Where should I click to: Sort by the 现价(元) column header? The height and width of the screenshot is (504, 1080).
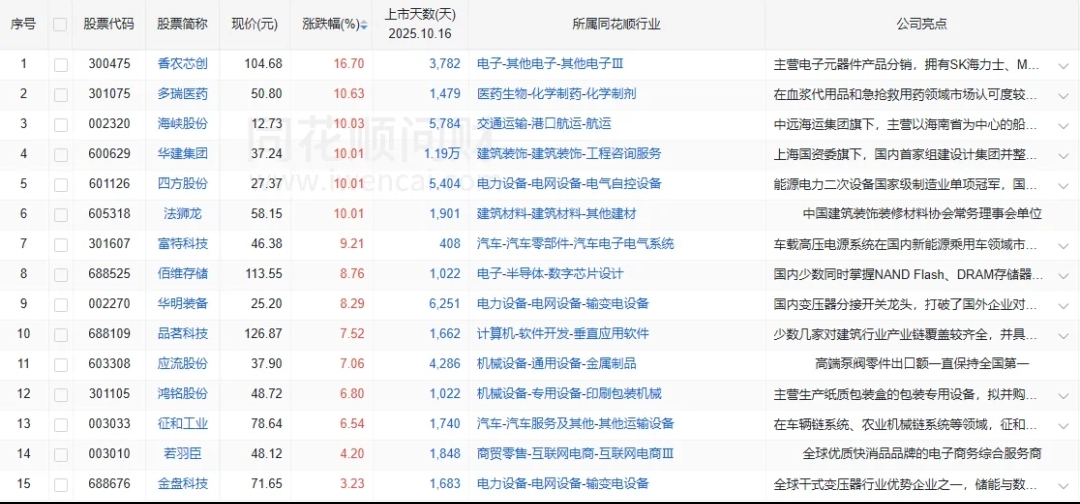(254, 24)
